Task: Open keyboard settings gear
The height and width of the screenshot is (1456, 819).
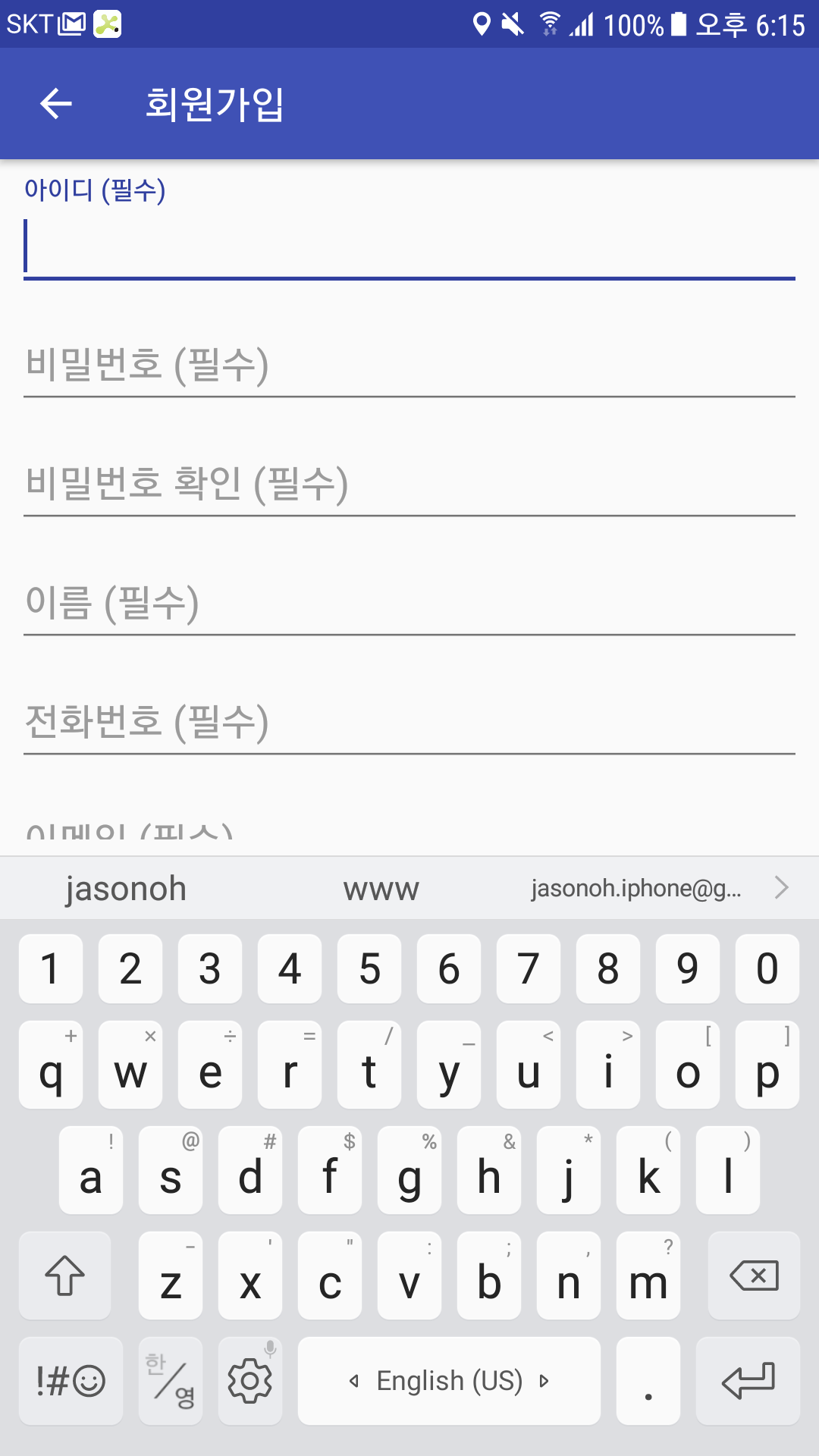Action: pyautogui.click(x=250, y=1381)
